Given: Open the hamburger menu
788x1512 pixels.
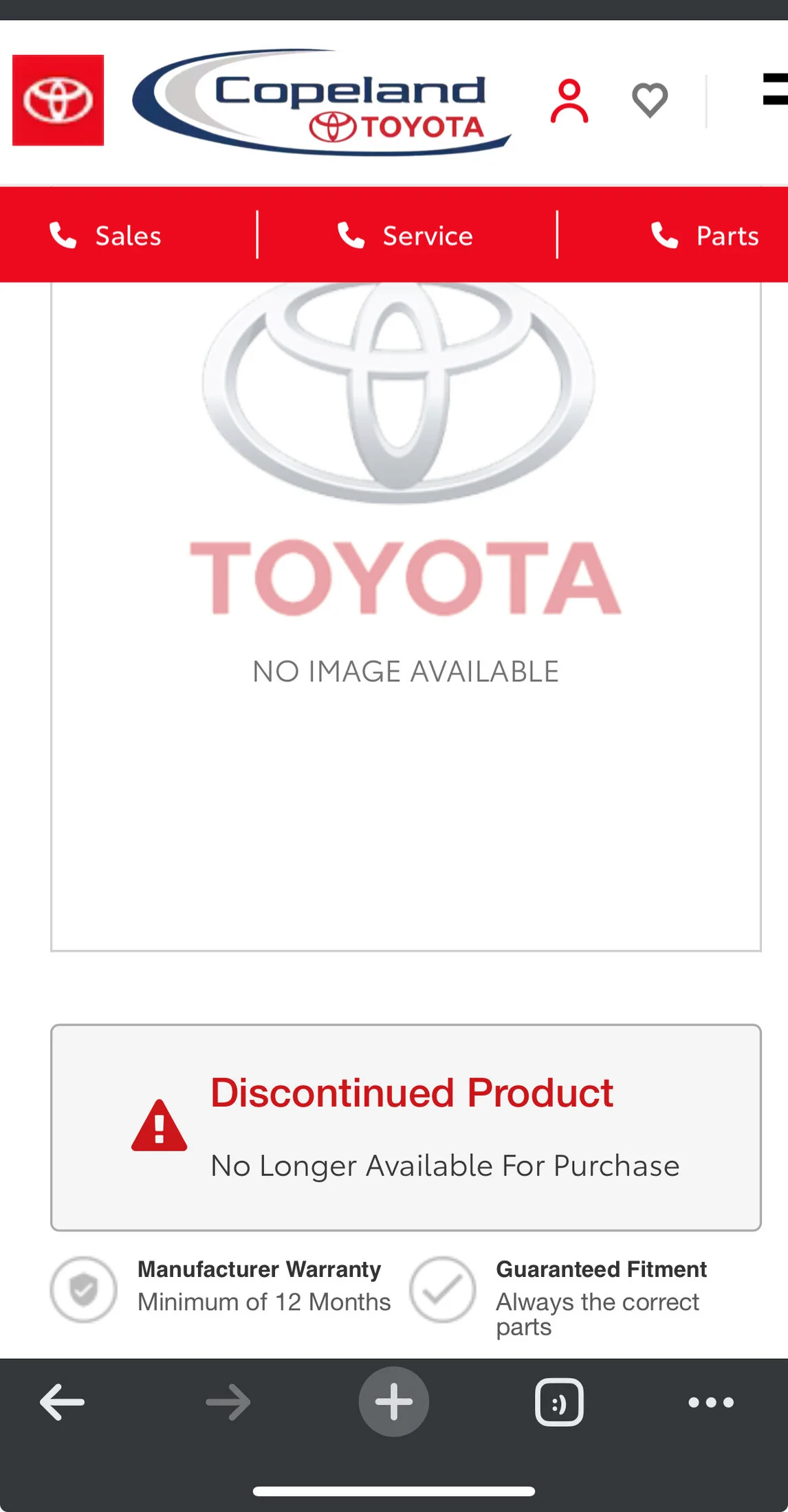Looking at the screenshot, I should pyautogui.click(x=775, y=89).
